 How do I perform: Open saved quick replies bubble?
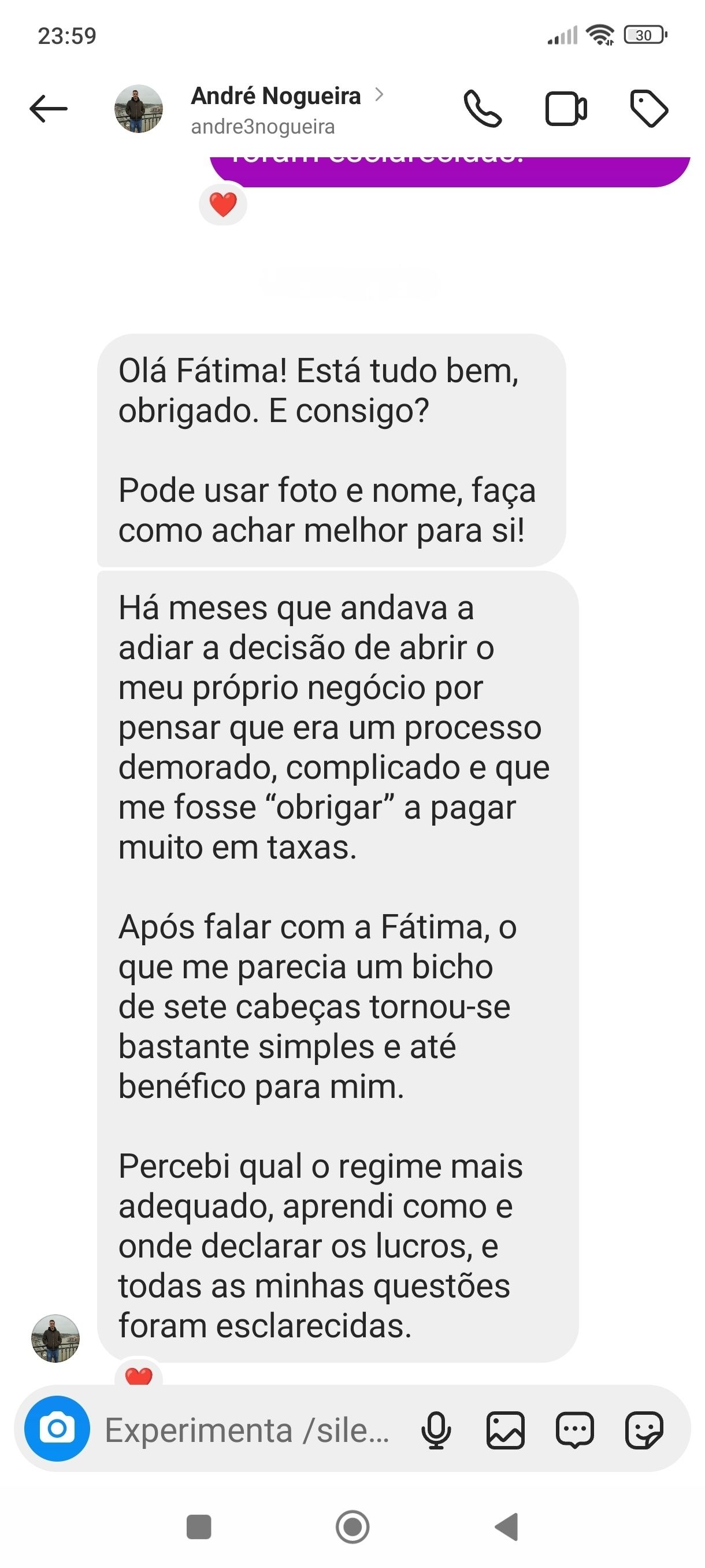point(575,1430)
